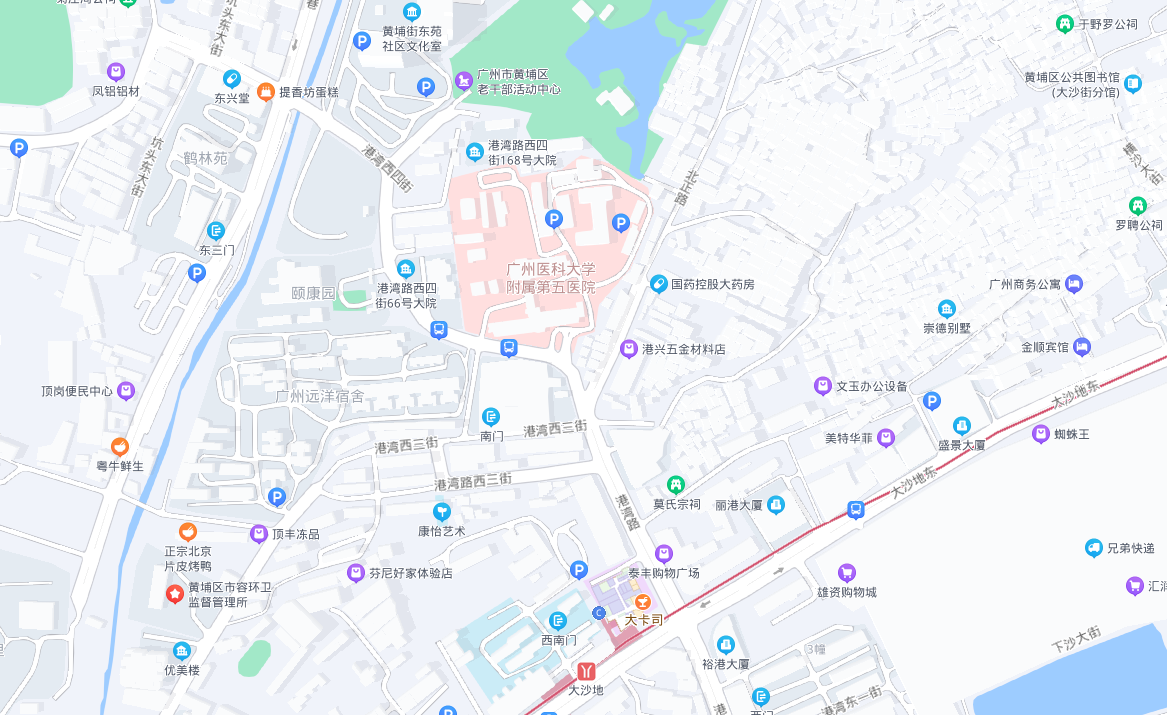Open the 康怡艺术 marker
Screen dimensions: 1167x715
click(x=441, y=512)
